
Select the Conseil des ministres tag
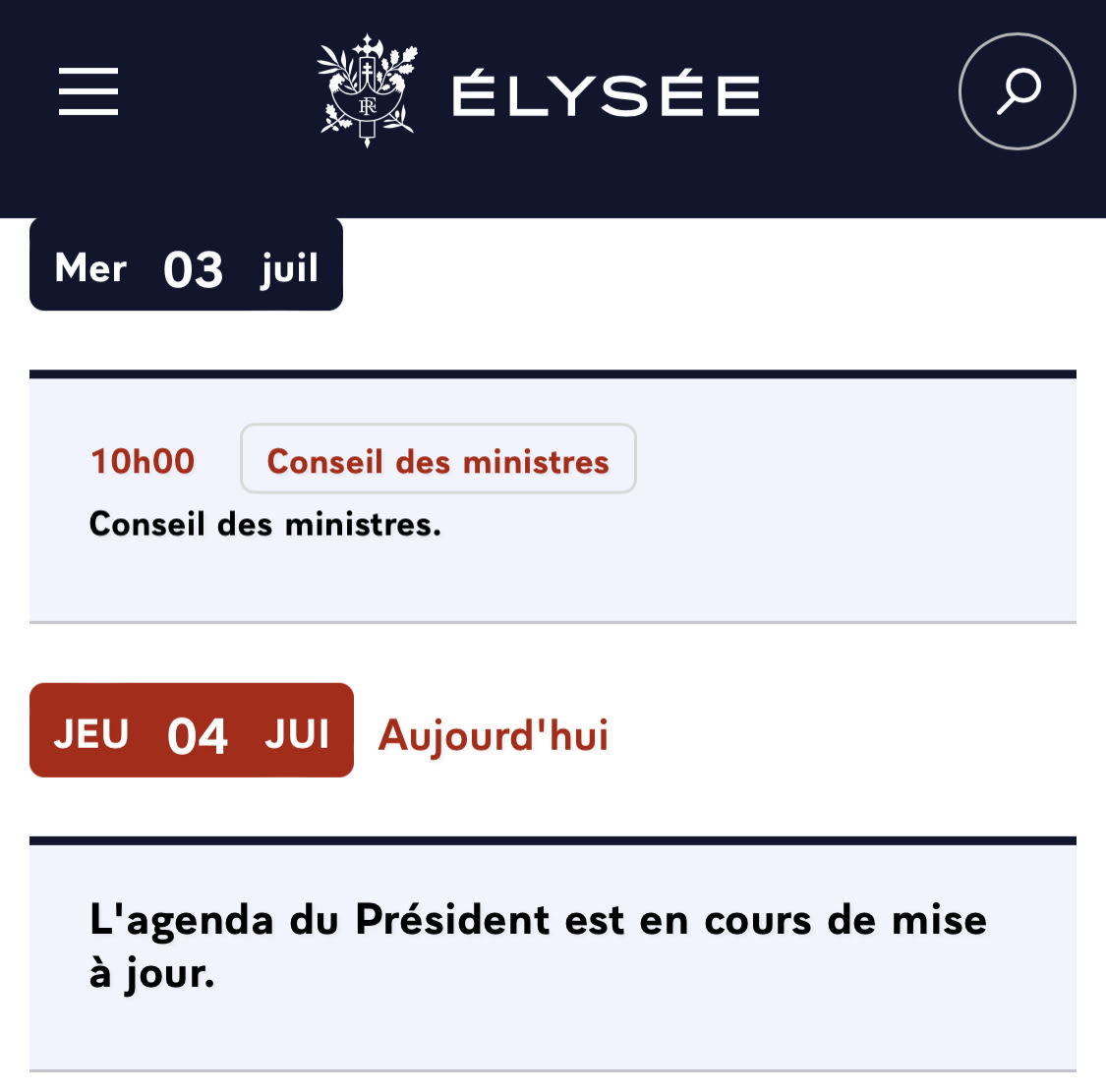pos(438,459)
